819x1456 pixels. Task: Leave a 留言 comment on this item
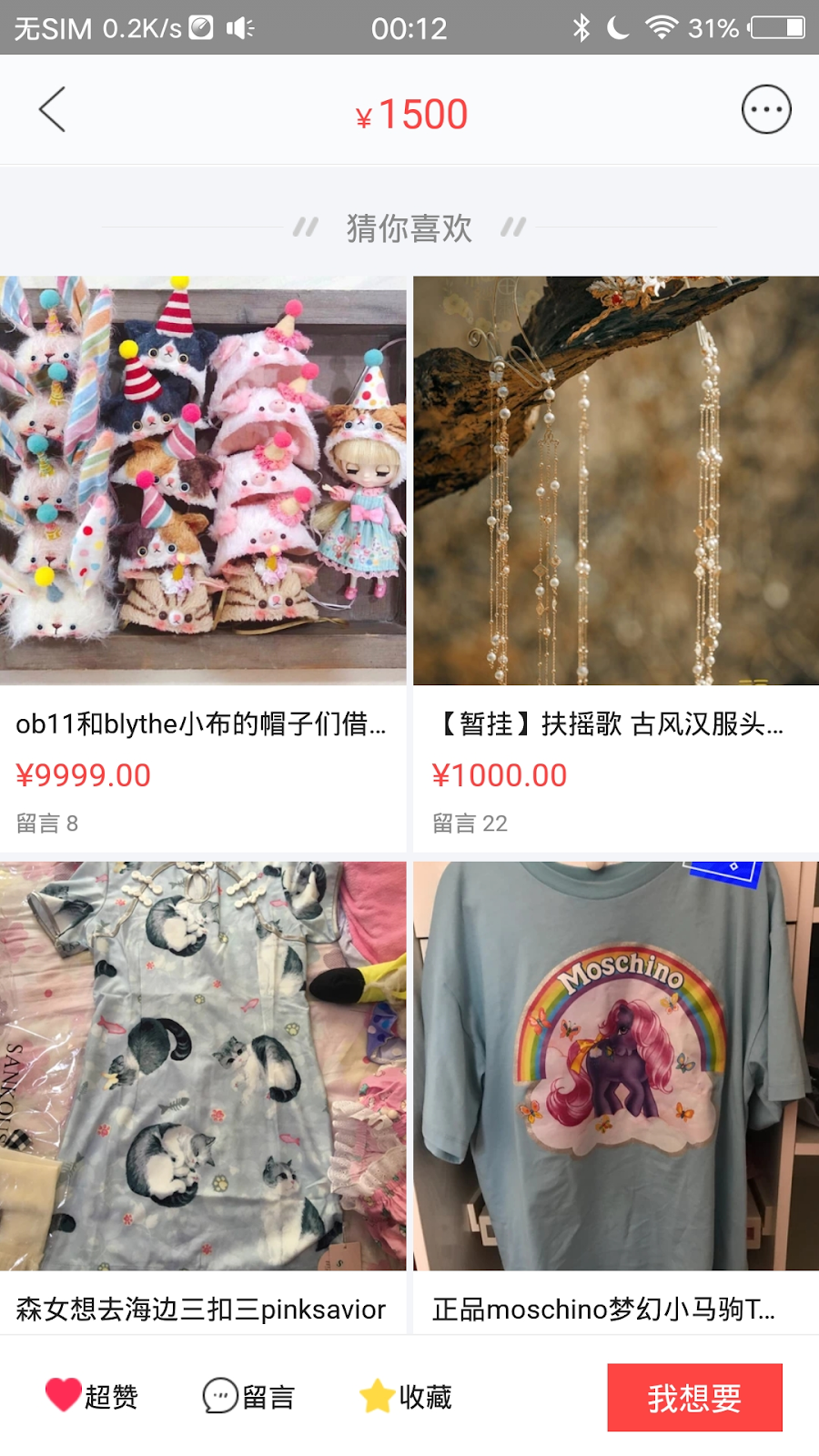tap(248, 1396)
